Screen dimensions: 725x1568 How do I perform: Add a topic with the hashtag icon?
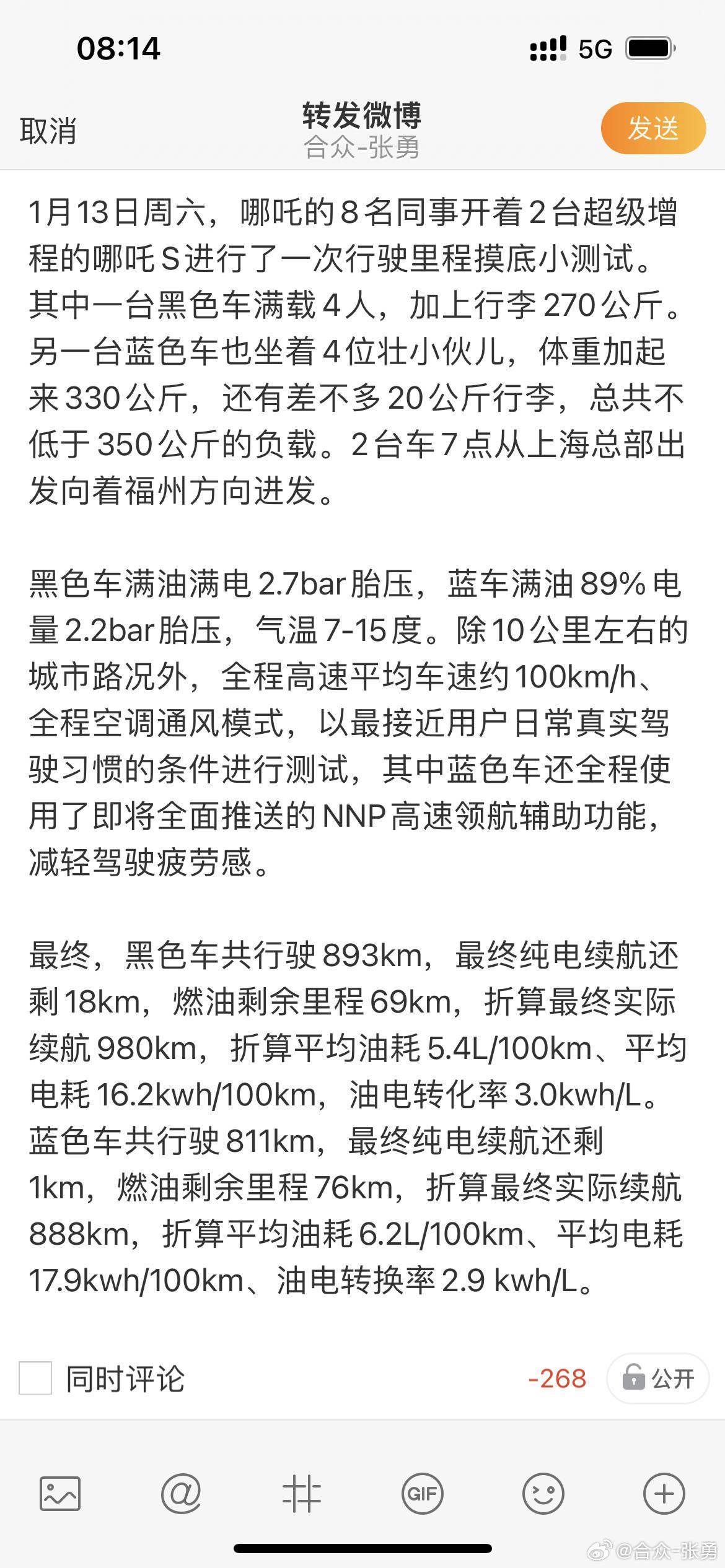click(301, 1493)
